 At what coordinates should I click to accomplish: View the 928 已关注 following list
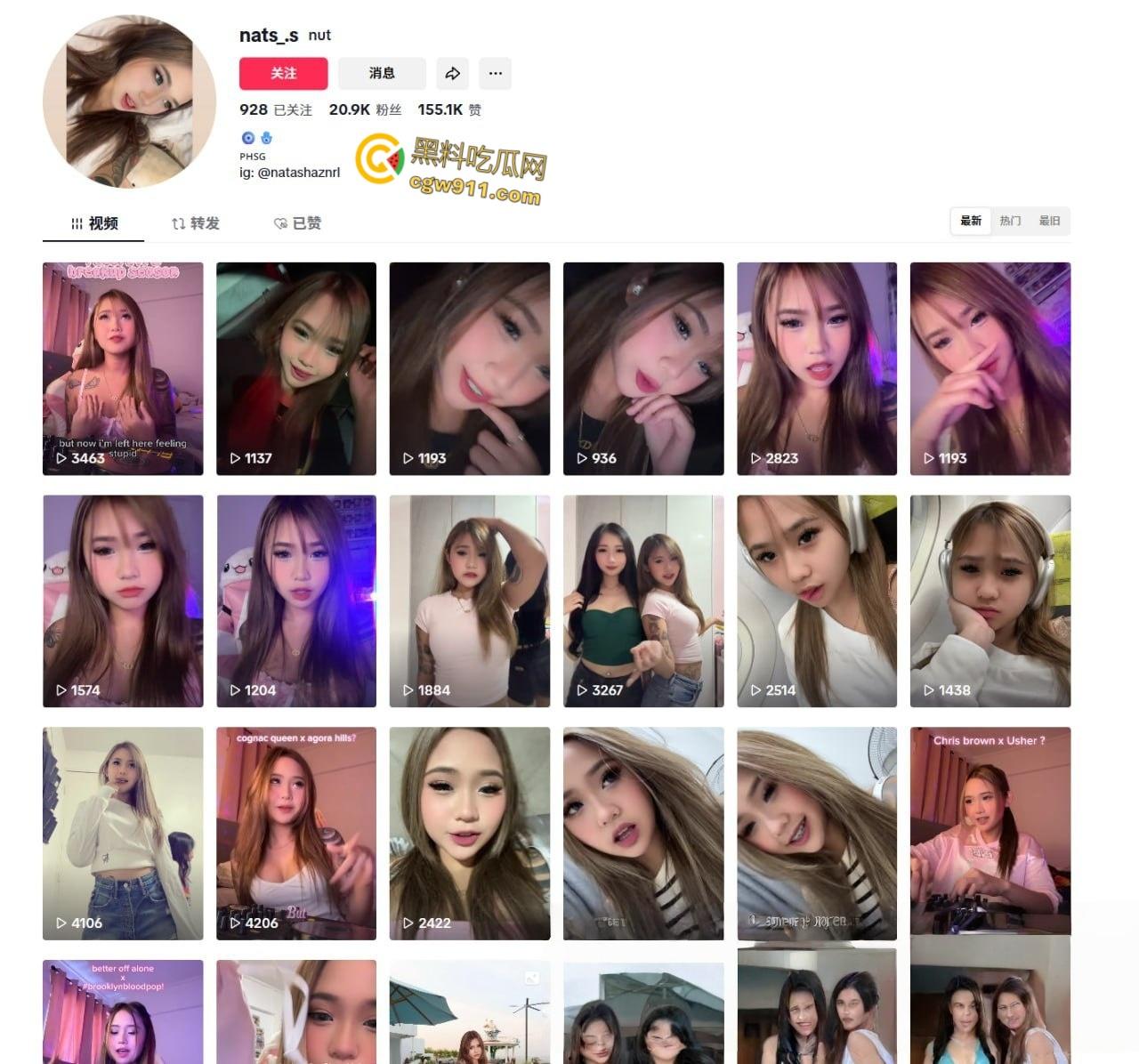point(276,109)
